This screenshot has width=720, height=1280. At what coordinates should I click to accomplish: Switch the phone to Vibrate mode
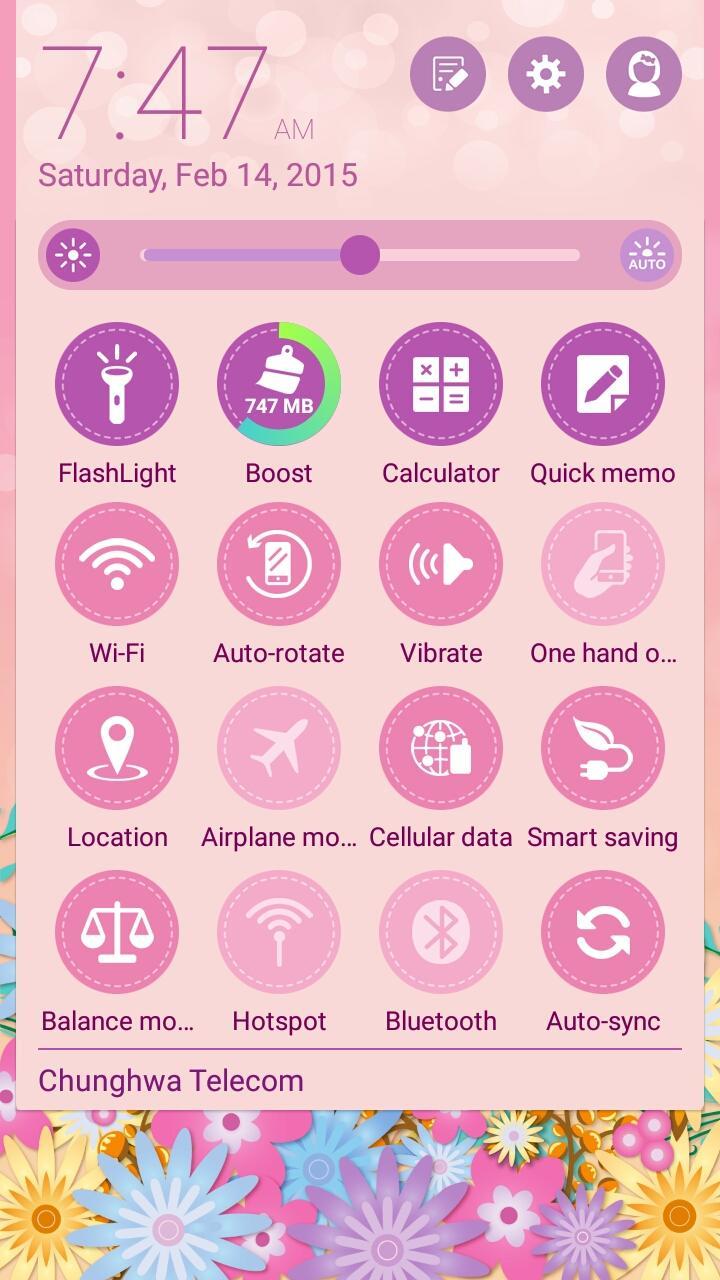click(x=441, y=564)
